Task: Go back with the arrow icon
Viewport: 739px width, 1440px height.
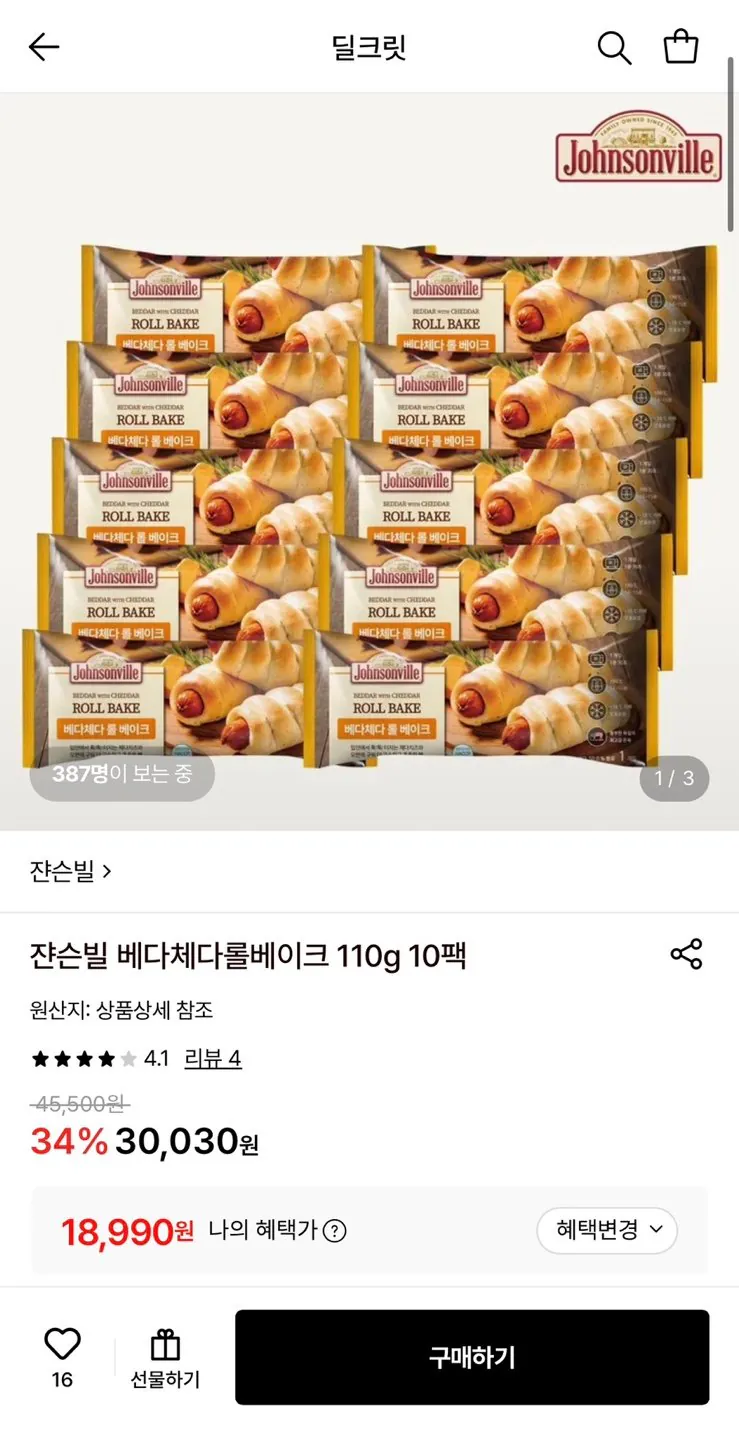Action: click(x=44, y=47)
